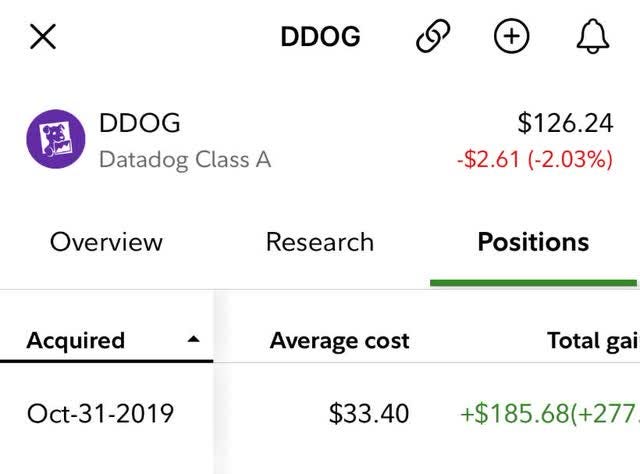Add DDOG using the plus icon
The height and width of the screenshot is (474, 640).
pos(512,37)
